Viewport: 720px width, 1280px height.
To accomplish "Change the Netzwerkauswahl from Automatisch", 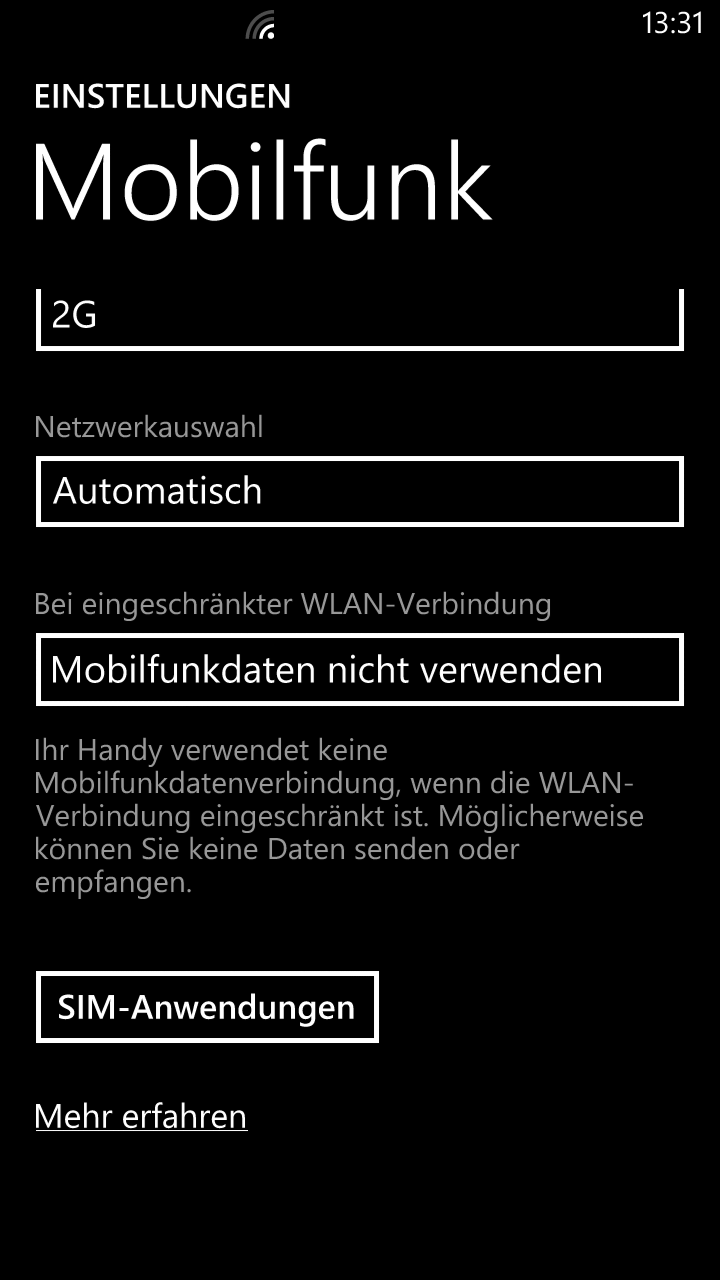I will click(x=360, y=491).
